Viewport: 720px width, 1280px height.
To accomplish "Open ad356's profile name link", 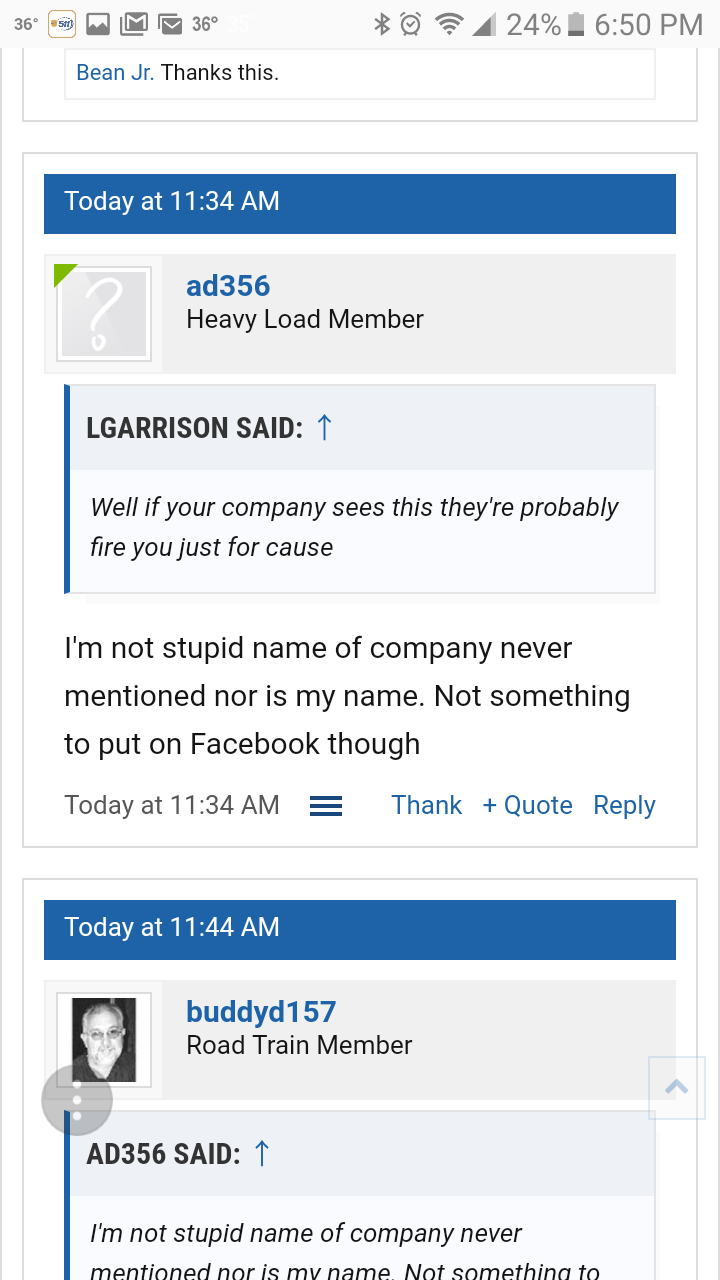I will point(228,286).
